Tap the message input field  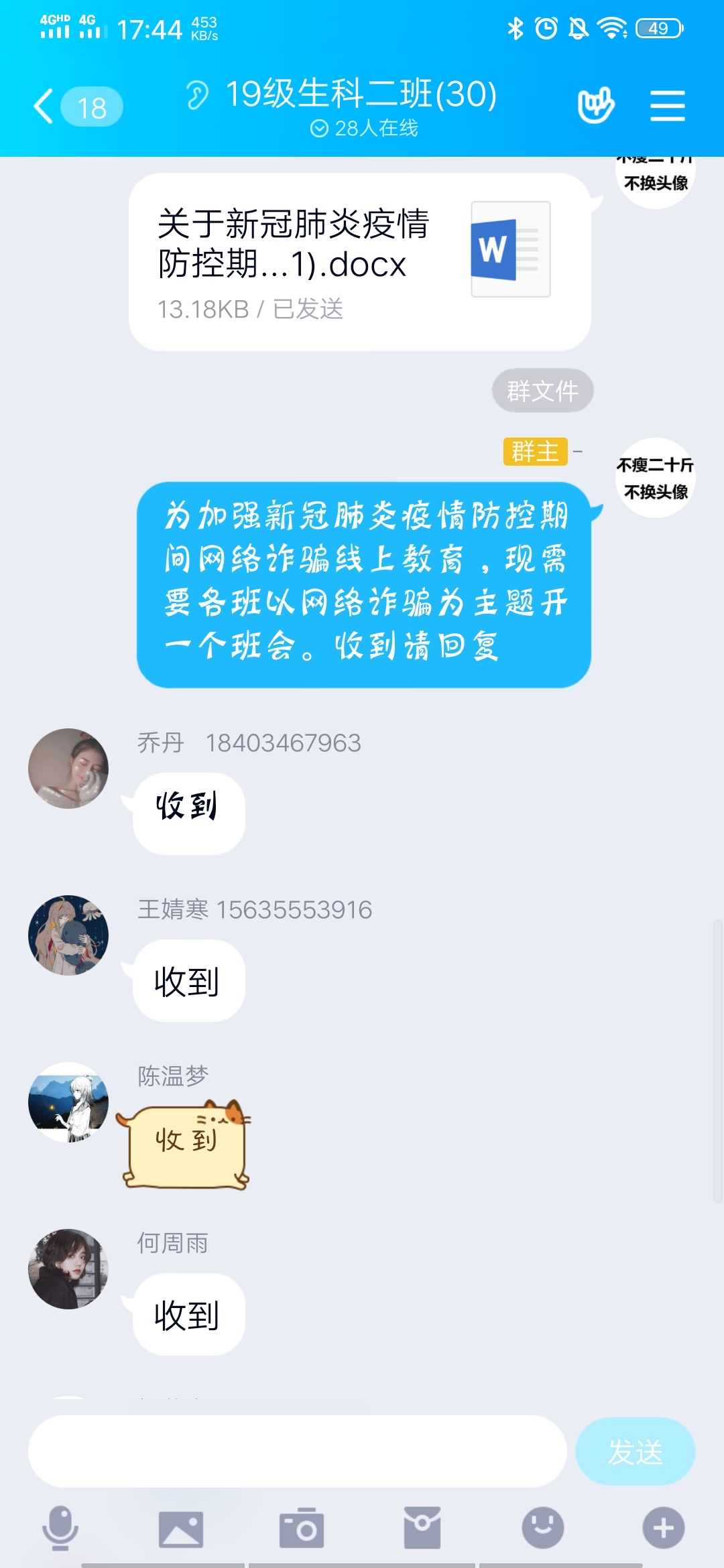tap(297, 1451)
